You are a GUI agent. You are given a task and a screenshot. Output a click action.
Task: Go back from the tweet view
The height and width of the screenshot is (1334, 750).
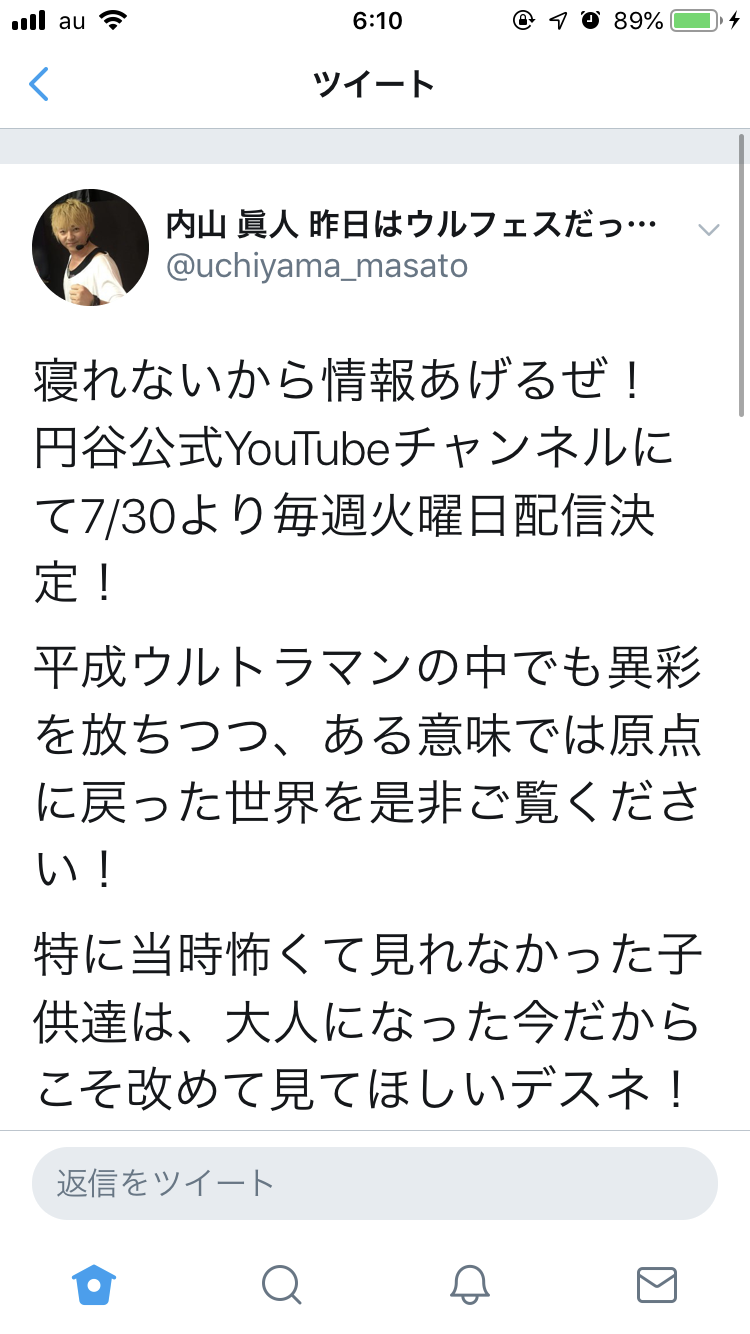pos(40,84)
